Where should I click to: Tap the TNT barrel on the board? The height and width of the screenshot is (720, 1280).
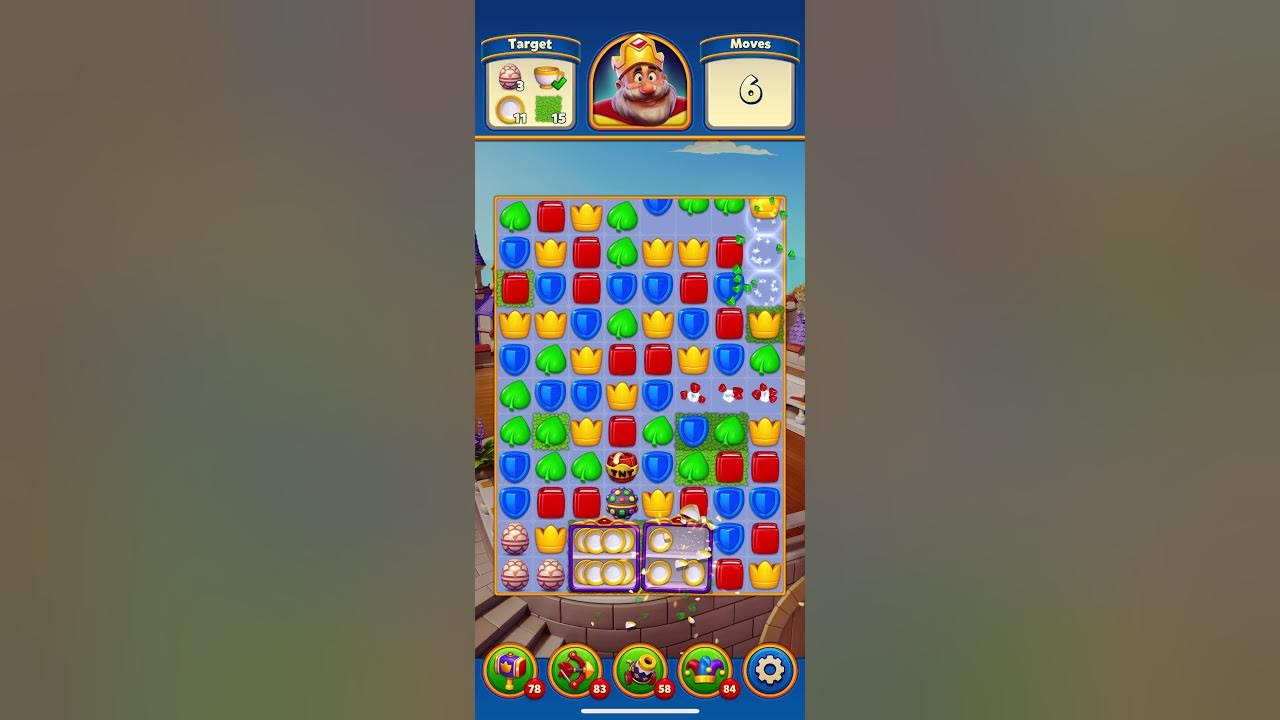click(622, 466)
